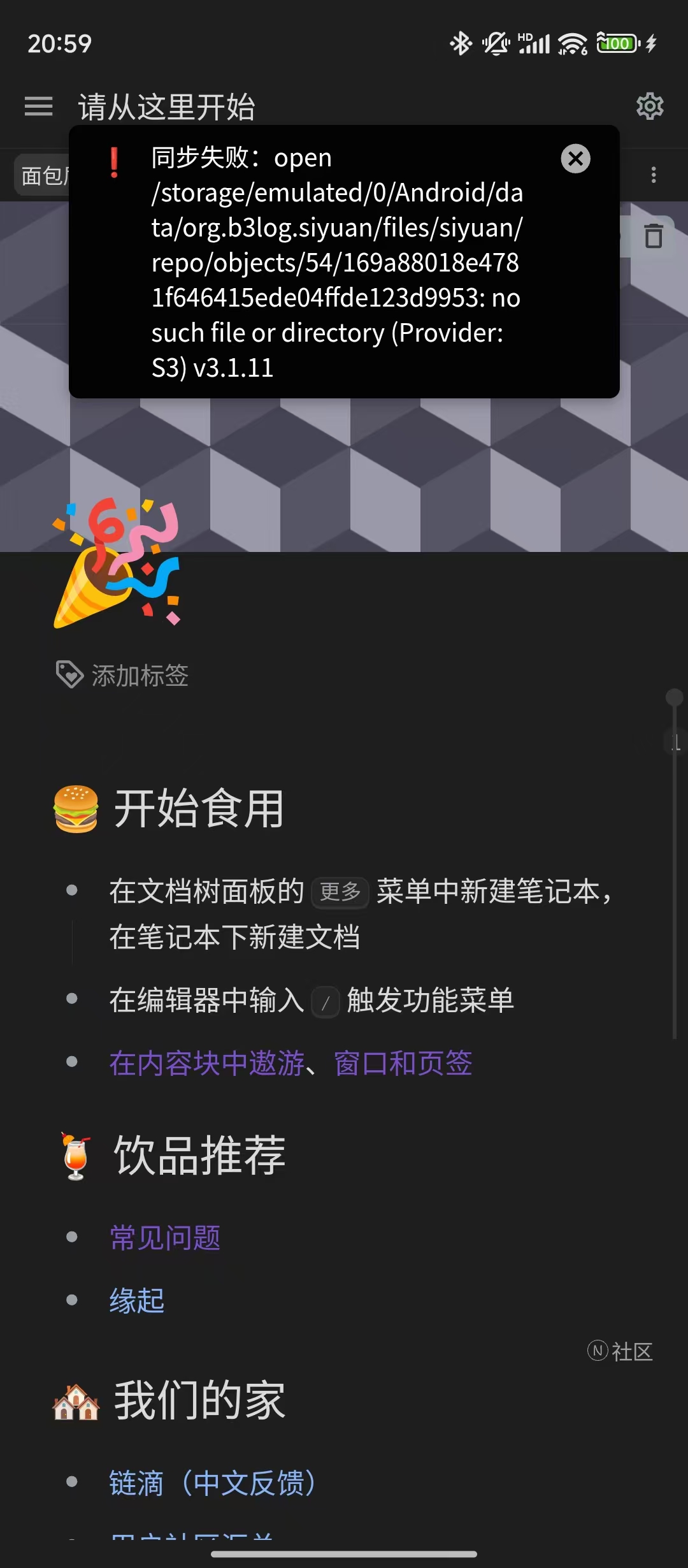
Task: Tap the 面包 breadcrumb item
Action: 42,175
